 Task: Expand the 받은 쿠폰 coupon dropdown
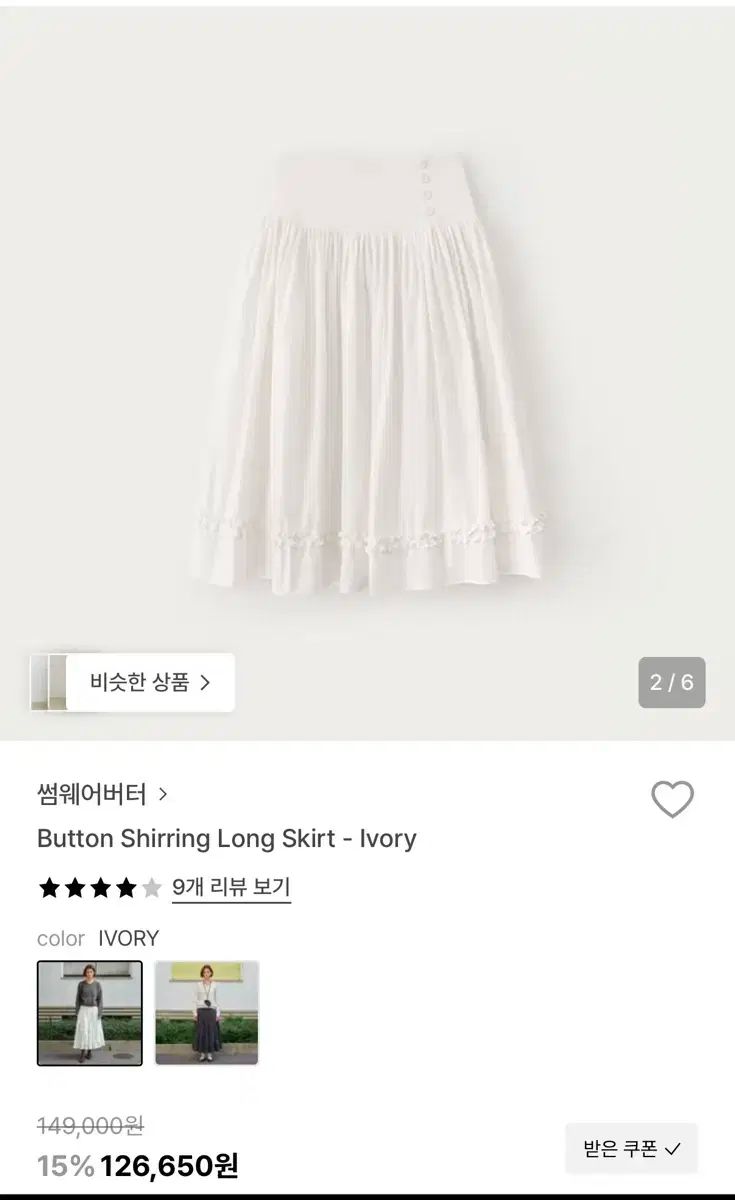tap(631, 1149)
